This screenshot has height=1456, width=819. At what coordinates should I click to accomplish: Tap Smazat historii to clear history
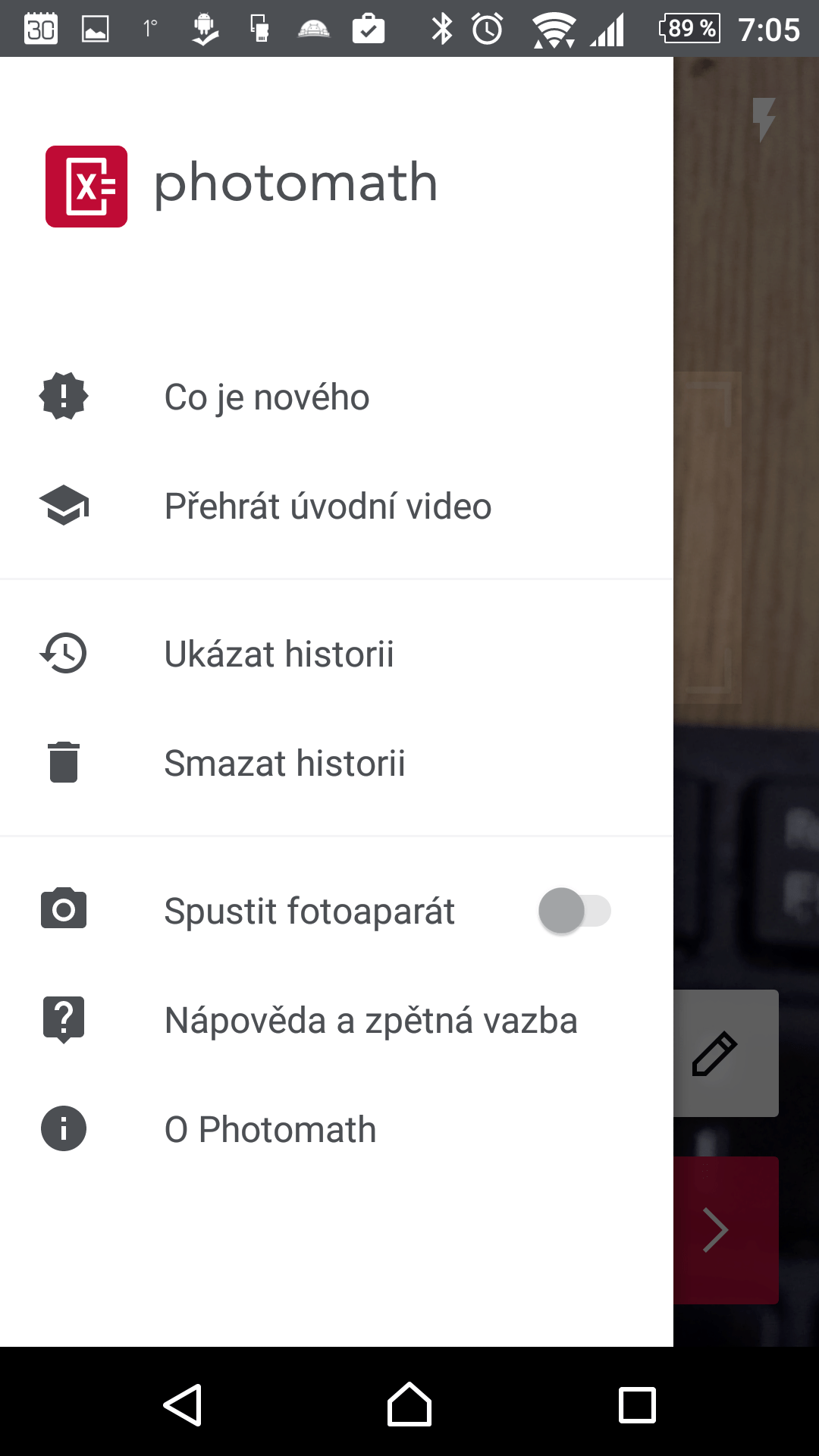(x=337, y=762)
